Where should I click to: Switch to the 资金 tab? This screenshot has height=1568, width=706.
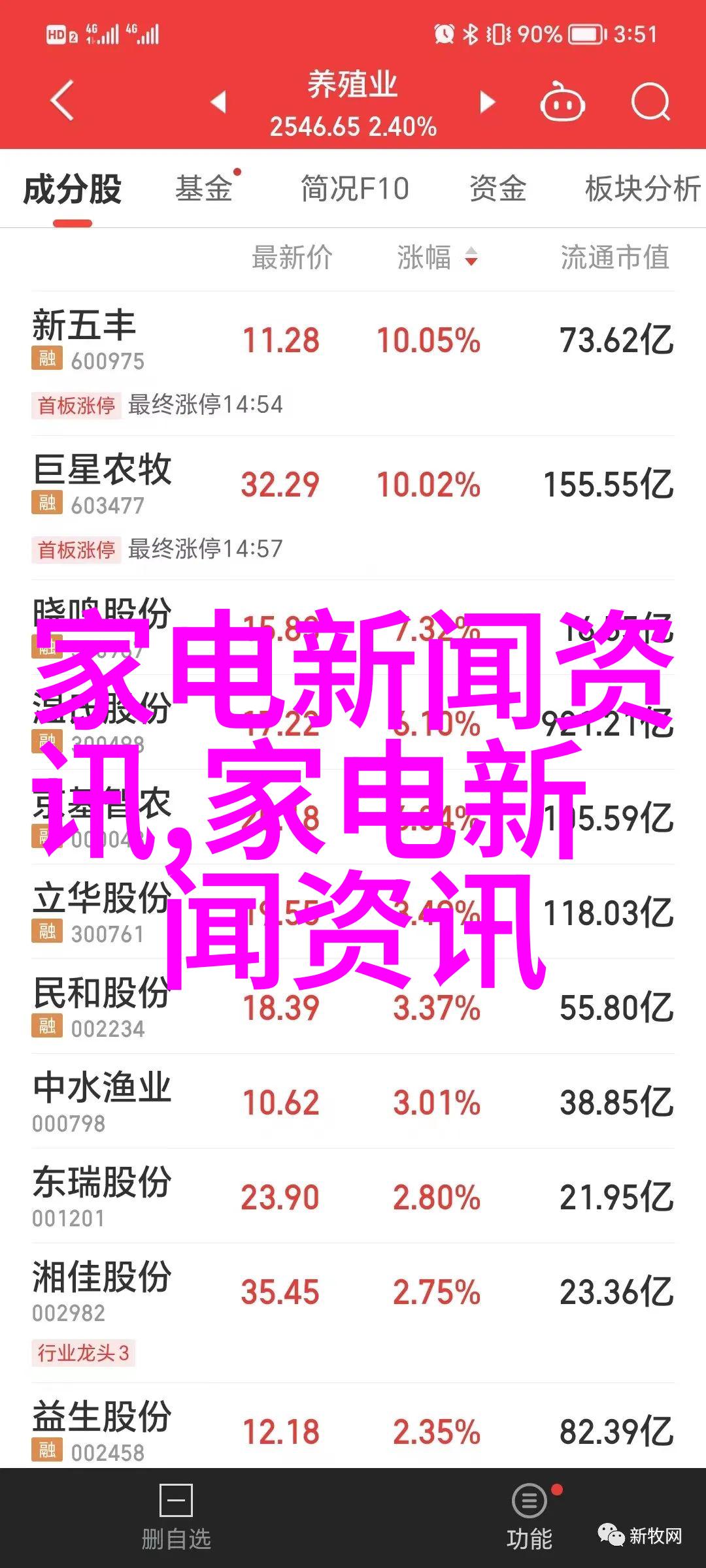pyautogui.click(x=497, y=189)
